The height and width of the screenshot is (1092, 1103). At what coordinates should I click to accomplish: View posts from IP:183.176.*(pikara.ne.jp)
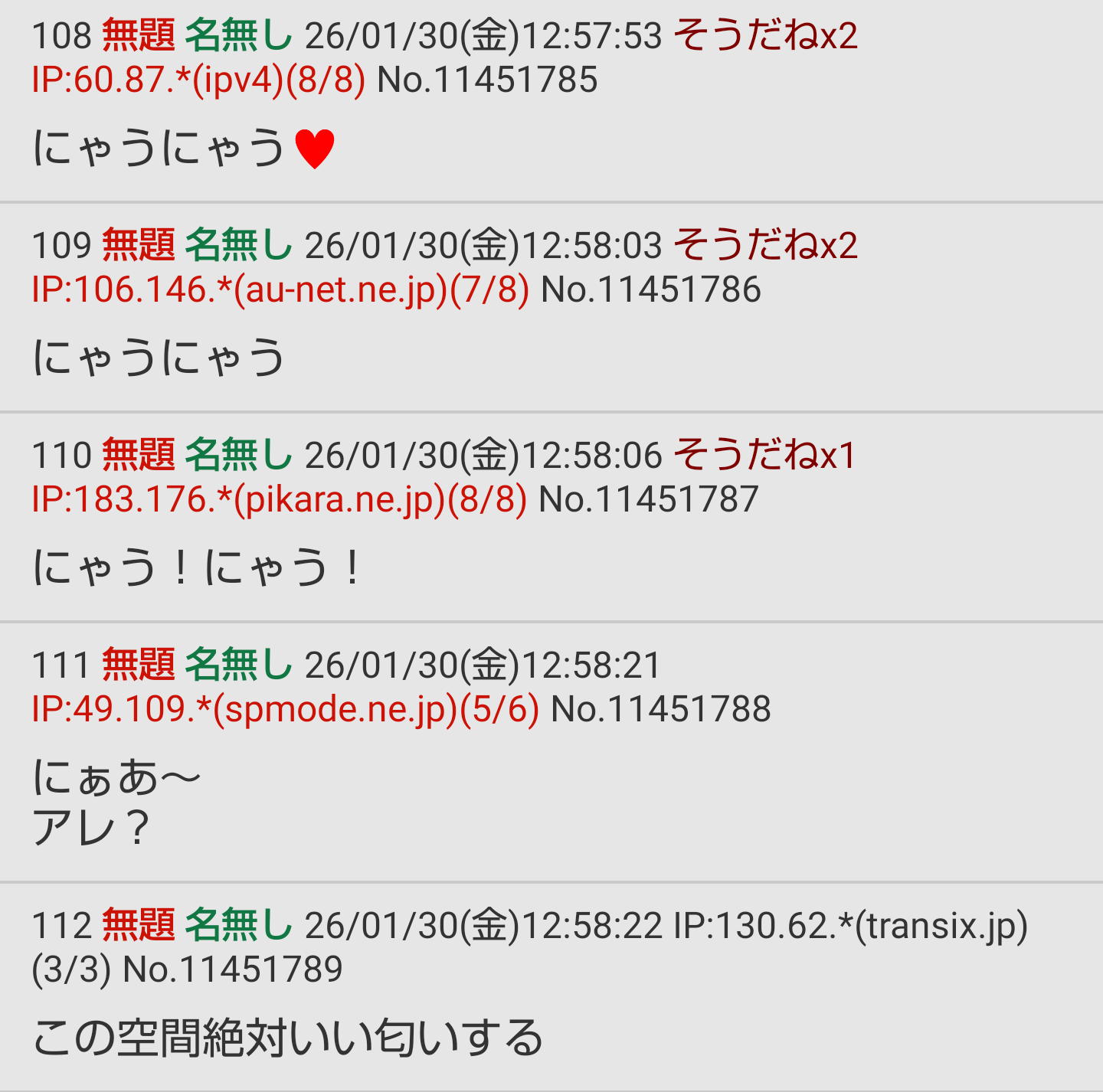[279, 500]
